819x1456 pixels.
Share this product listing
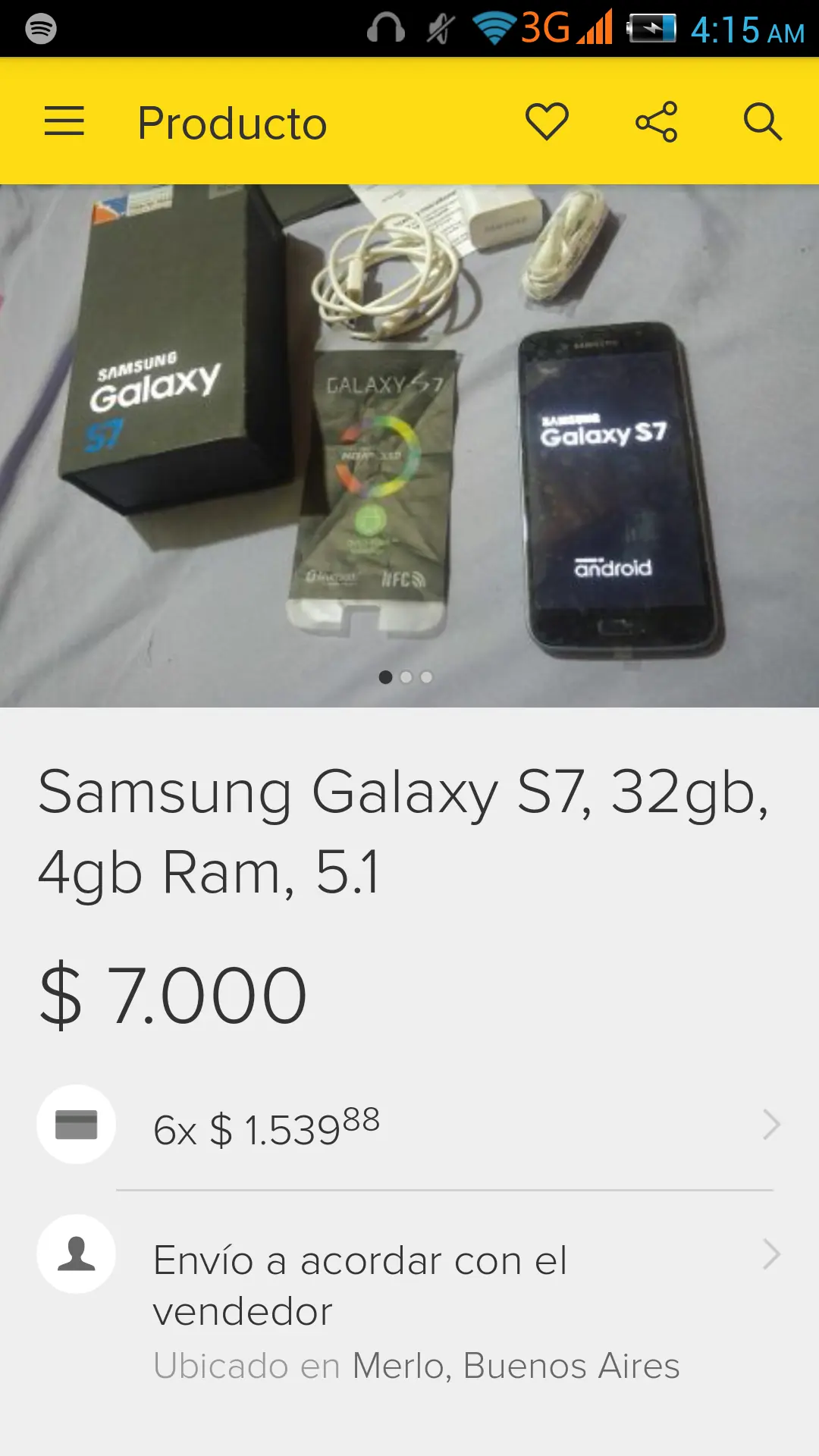656,122
